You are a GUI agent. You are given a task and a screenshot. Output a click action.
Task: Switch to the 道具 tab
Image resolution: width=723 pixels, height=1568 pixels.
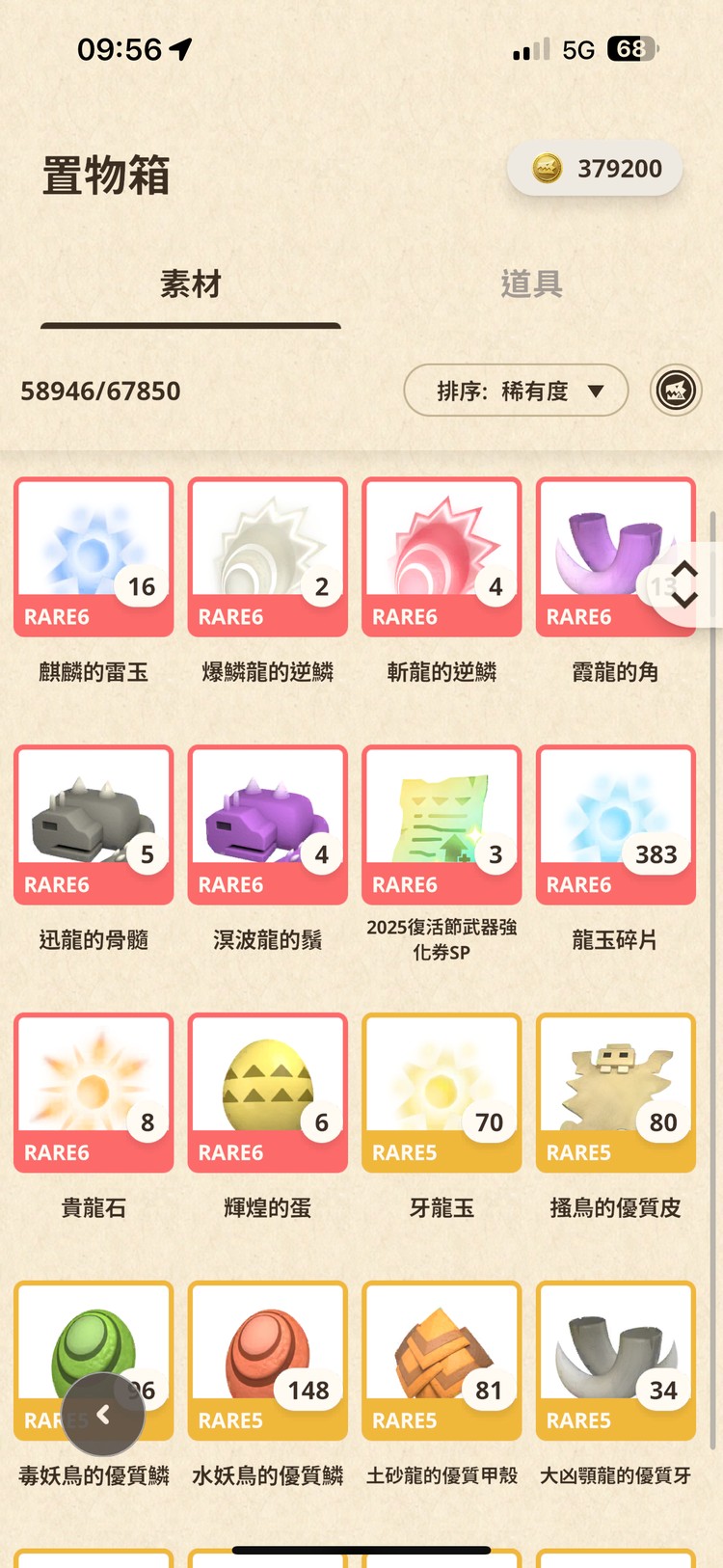coord(531,284)
